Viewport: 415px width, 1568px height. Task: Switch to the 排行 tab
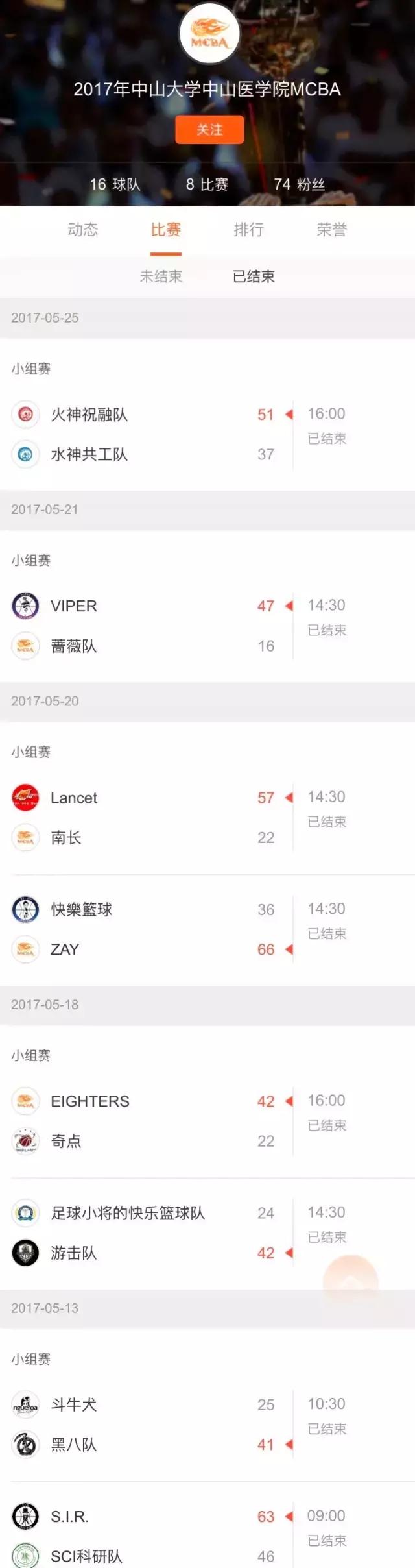248,230
